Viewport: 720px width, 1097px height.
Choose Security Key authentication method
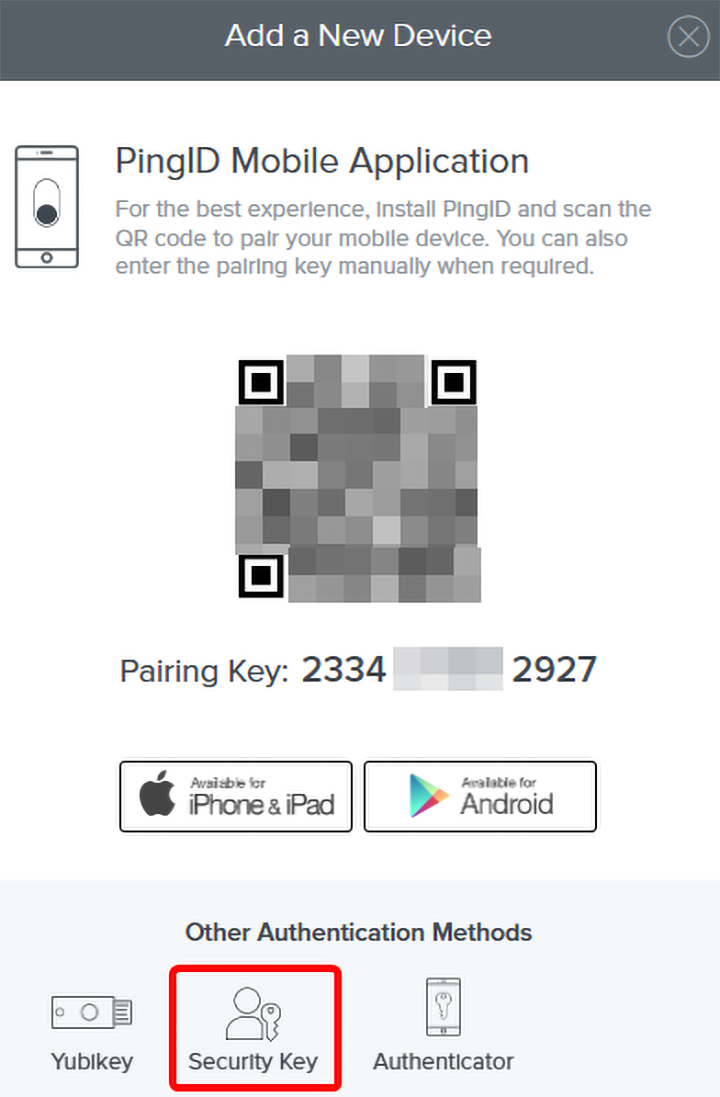253,1028
